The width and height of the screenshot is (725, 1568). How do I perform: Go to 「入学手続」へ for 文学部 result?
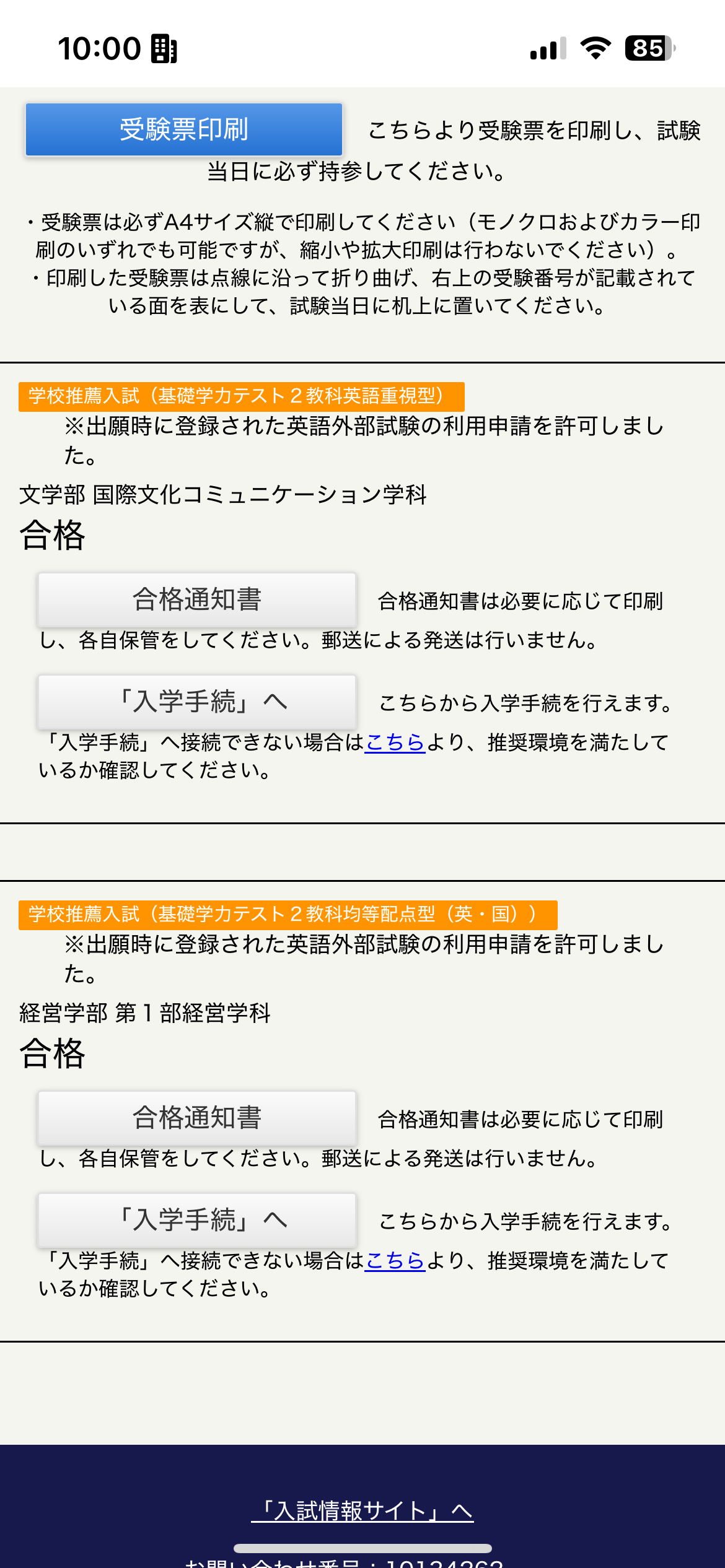coord(197,702)
